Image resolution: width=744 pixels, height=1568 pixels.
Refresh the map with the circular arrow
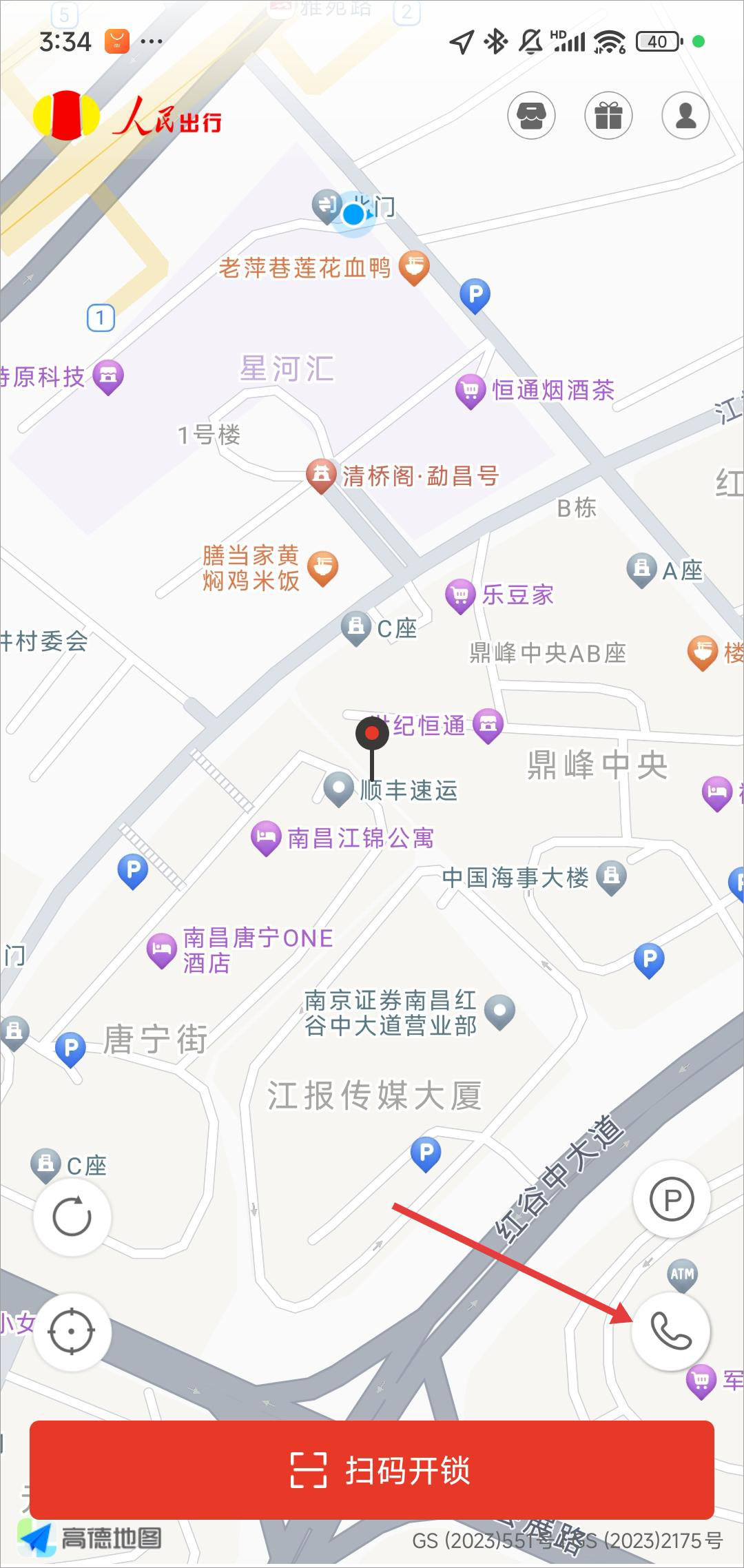[x=72, y=1217]
